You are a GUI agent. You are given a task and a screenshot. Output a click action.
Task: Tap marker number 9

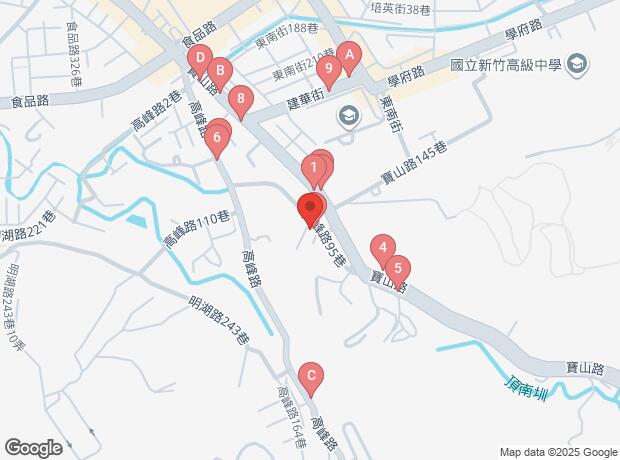click(x=329, y=69)
